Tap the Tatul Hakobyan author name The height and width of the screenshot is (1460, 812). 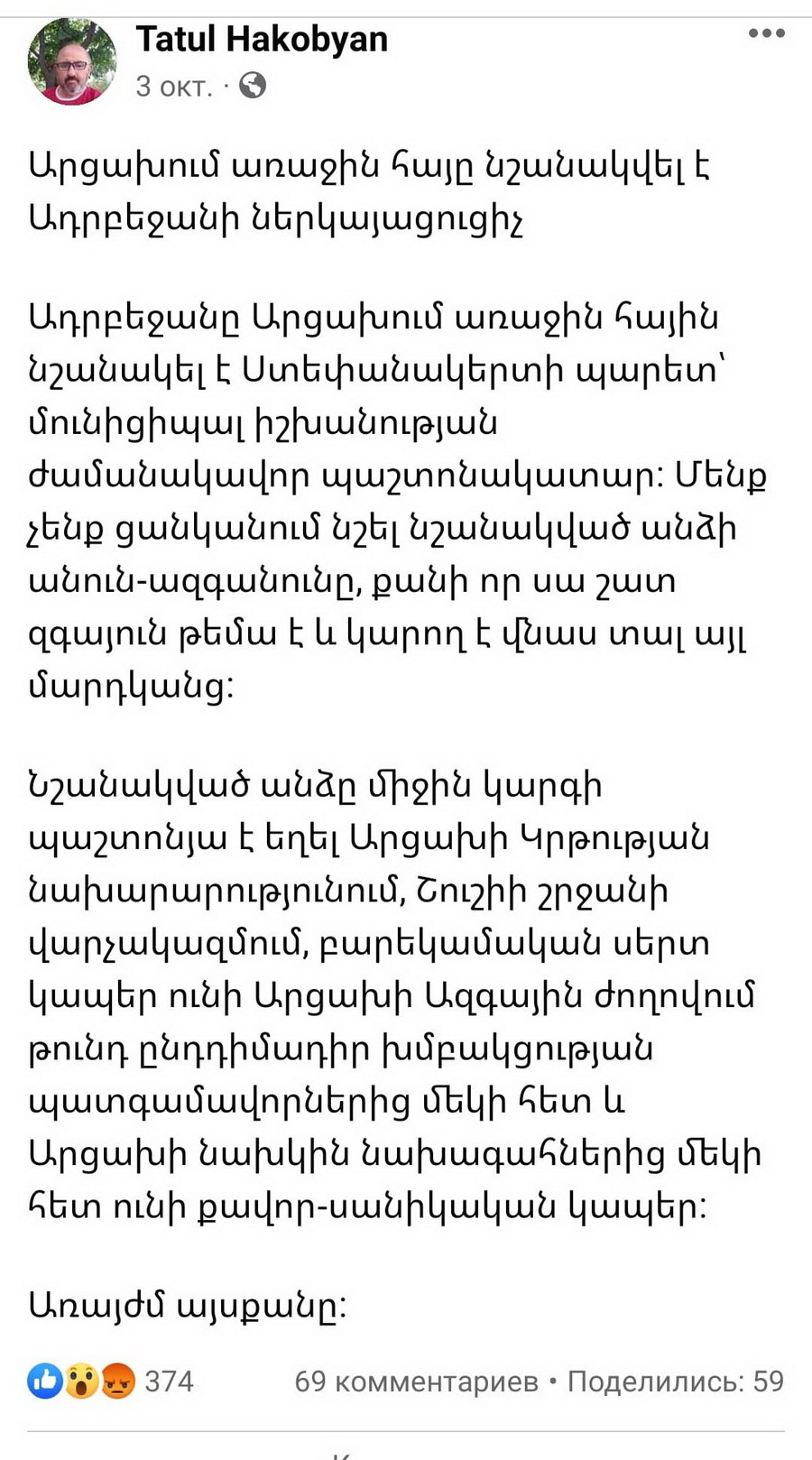click(262, 39)
